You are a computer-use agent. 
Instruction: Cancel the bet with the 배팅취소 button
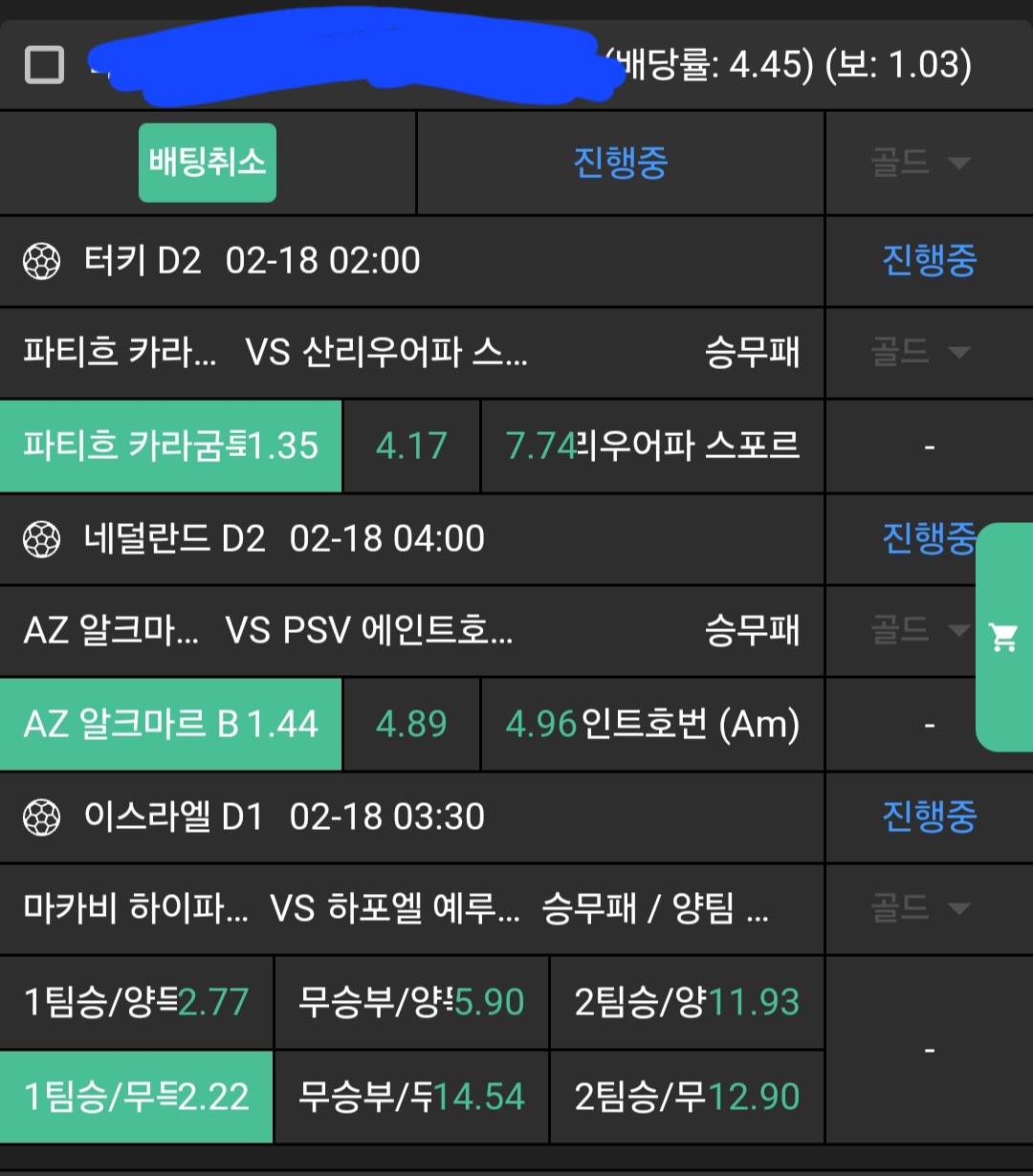click(x=208, y=163)
